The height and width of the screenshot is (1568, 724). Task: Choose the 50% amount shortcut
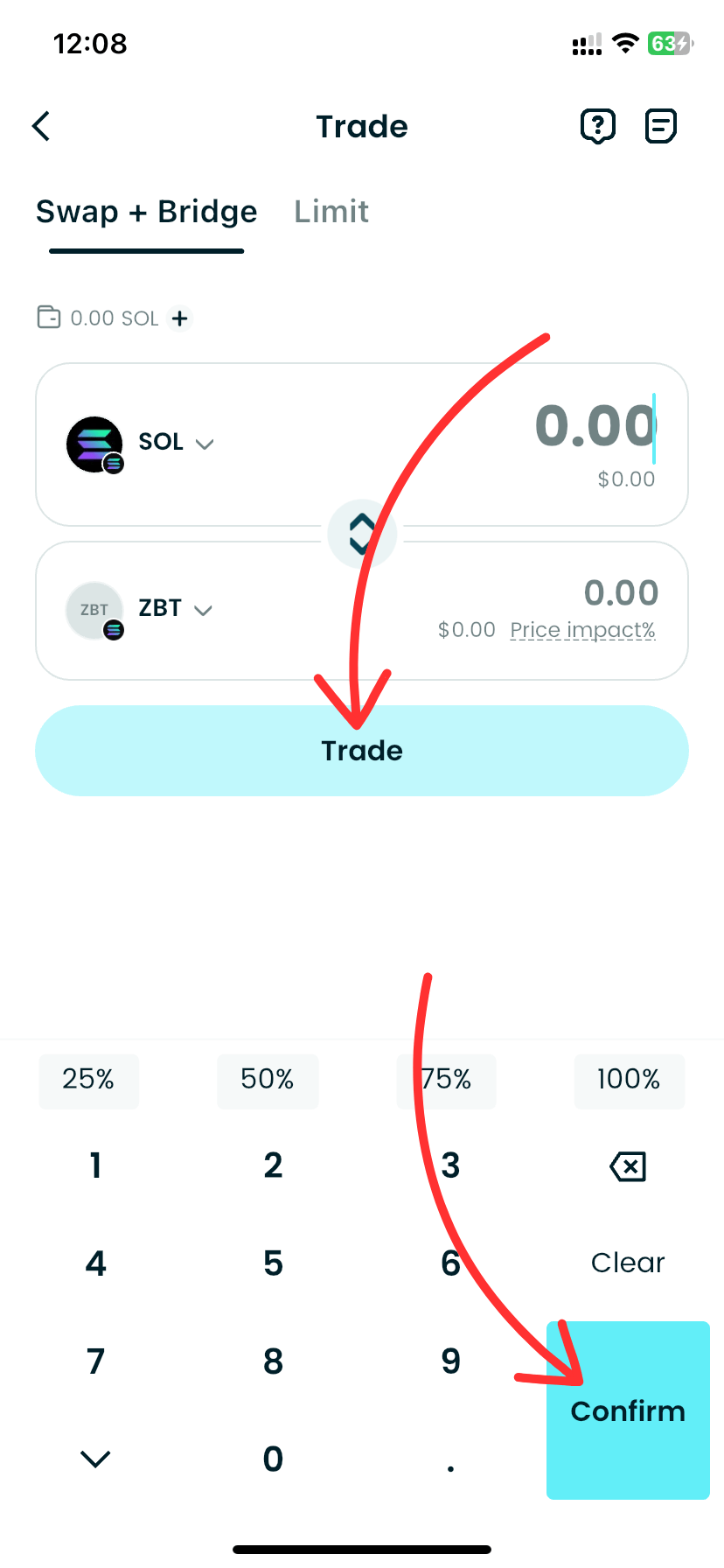(268, 1080)
